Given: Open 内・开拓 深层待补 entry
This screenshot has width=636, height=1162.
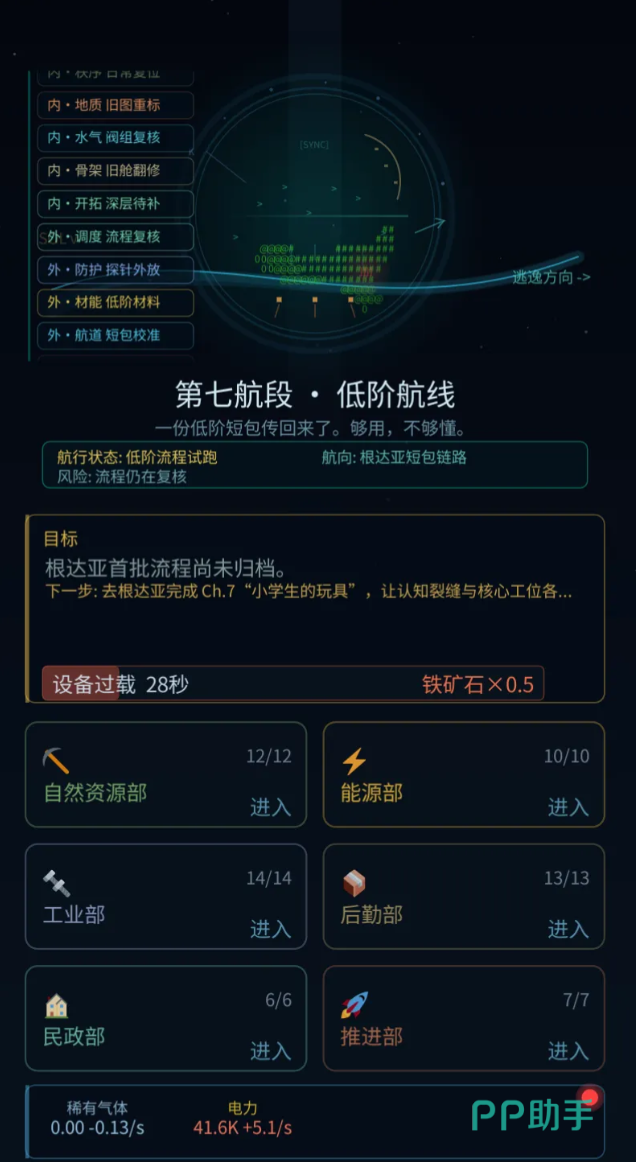Looking at the screenshot, I should point(116,204).
